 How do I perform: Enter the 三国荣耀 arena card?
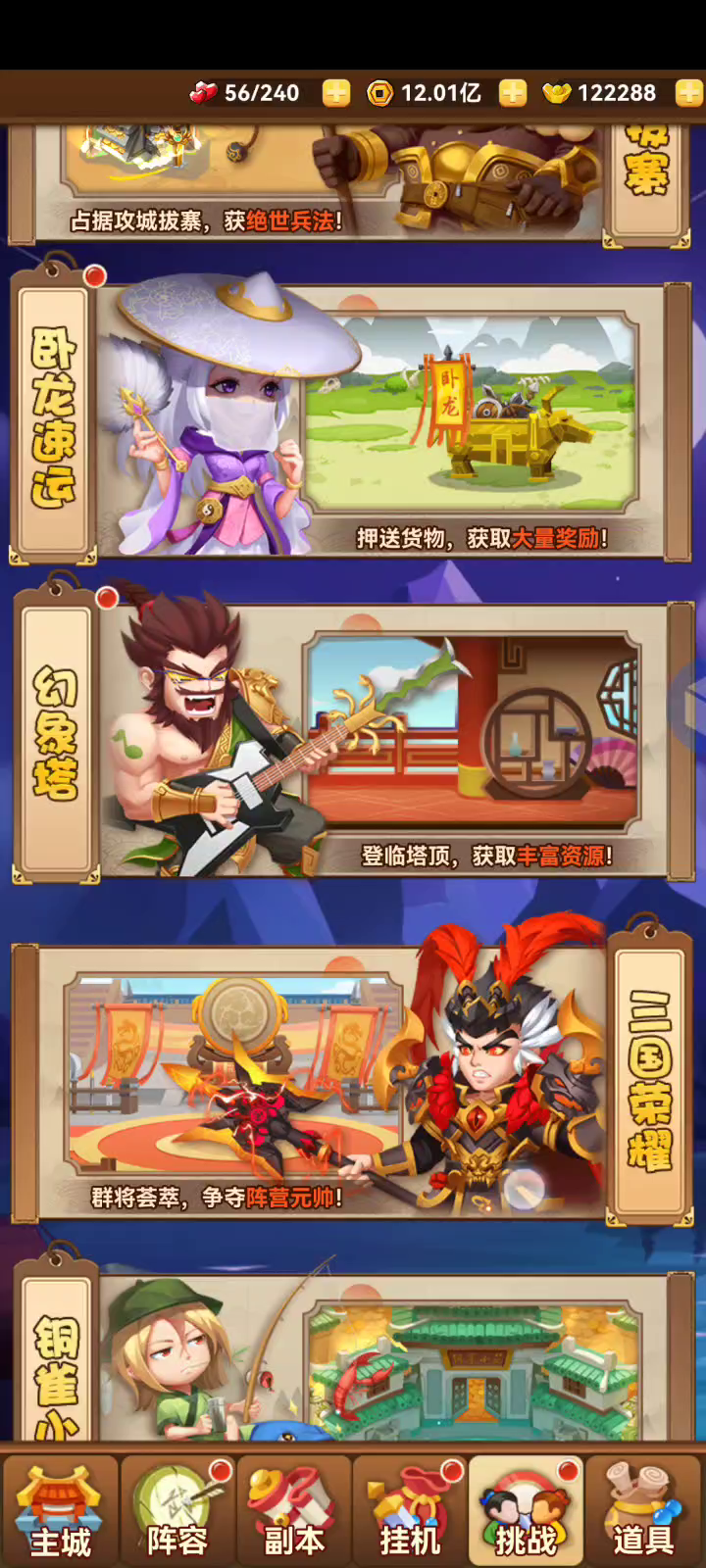[x=353, y=1078]
